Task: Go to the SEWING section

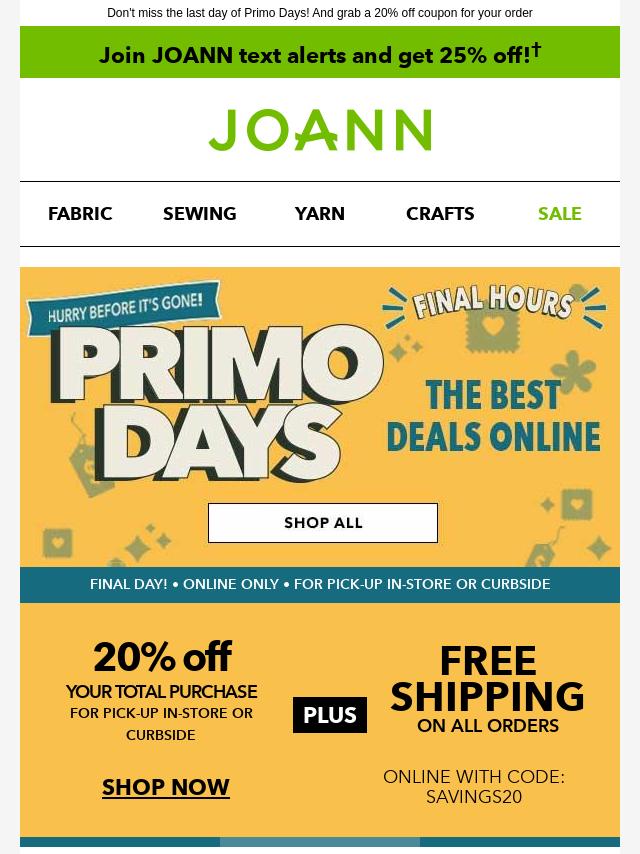Action: [x=200, y=214]
